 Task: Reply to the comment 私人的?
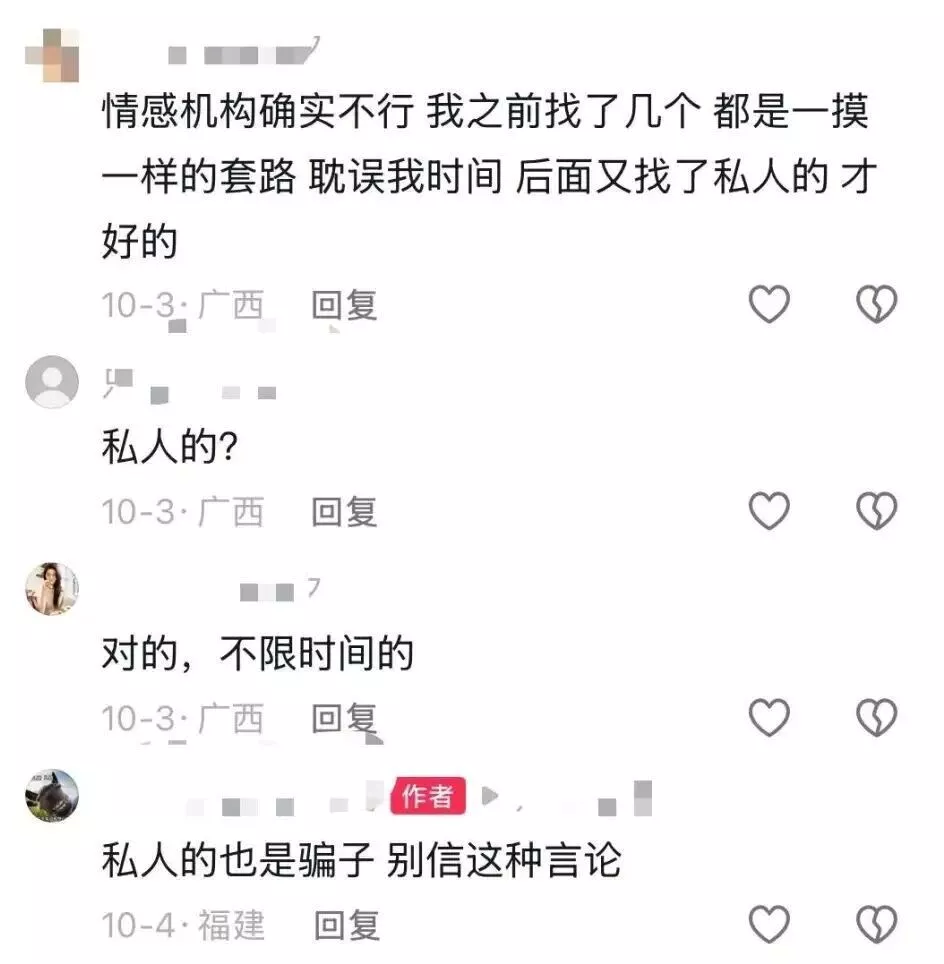(x=344, y=512)
